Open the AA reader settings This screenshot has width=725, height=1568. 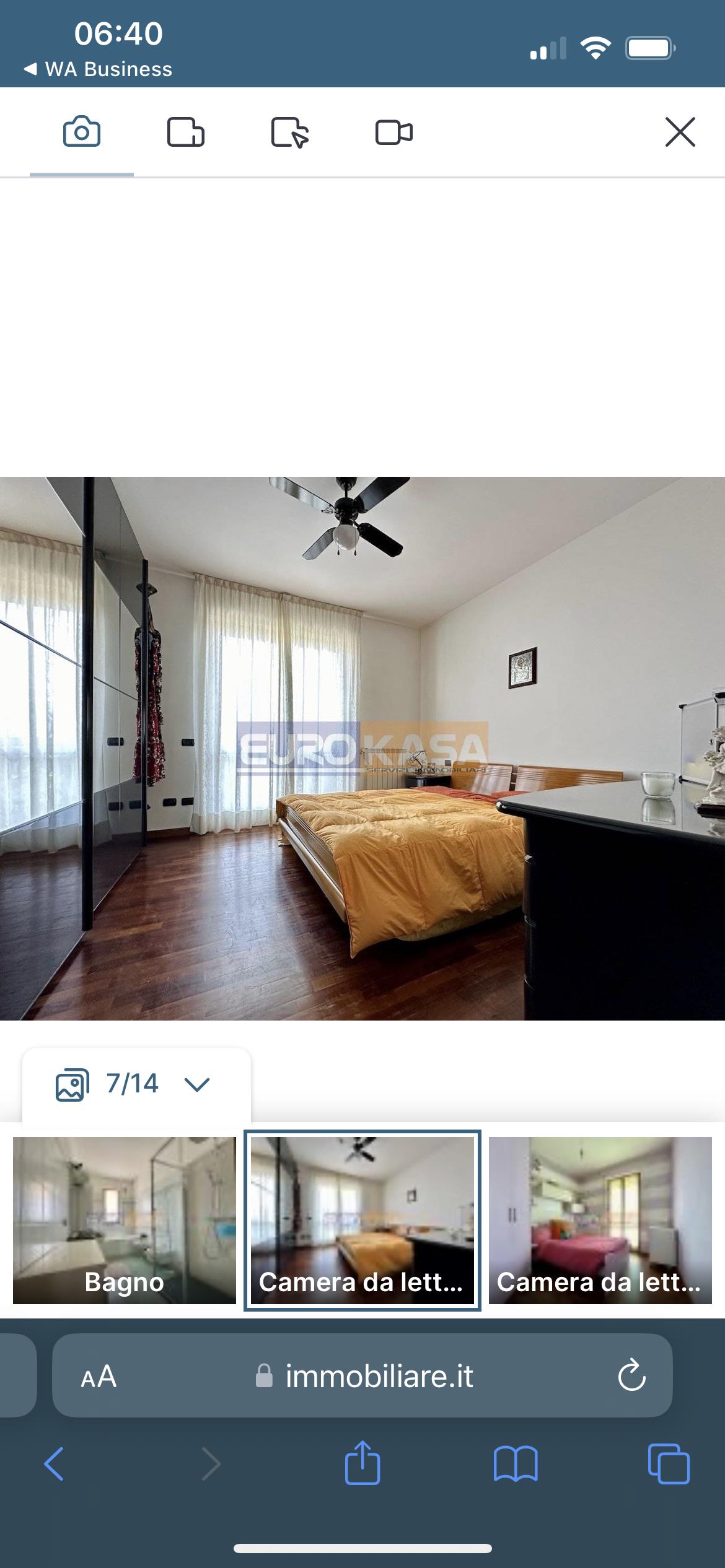(x=99, y=1377)
